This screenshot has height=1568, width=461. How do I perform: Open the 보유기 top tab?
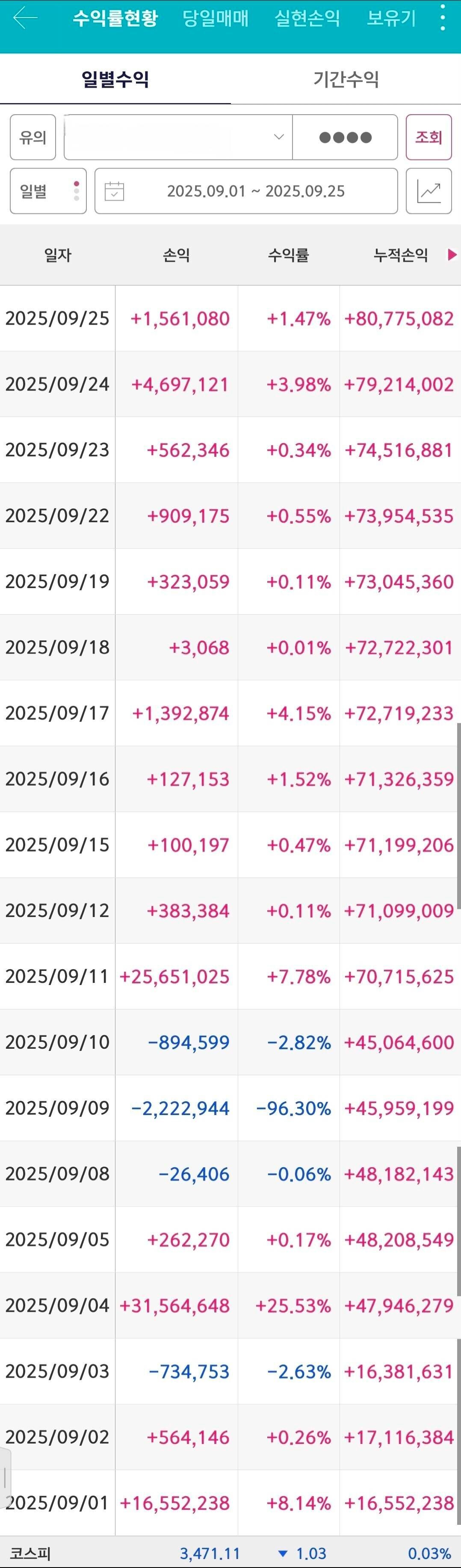(391, 18)
